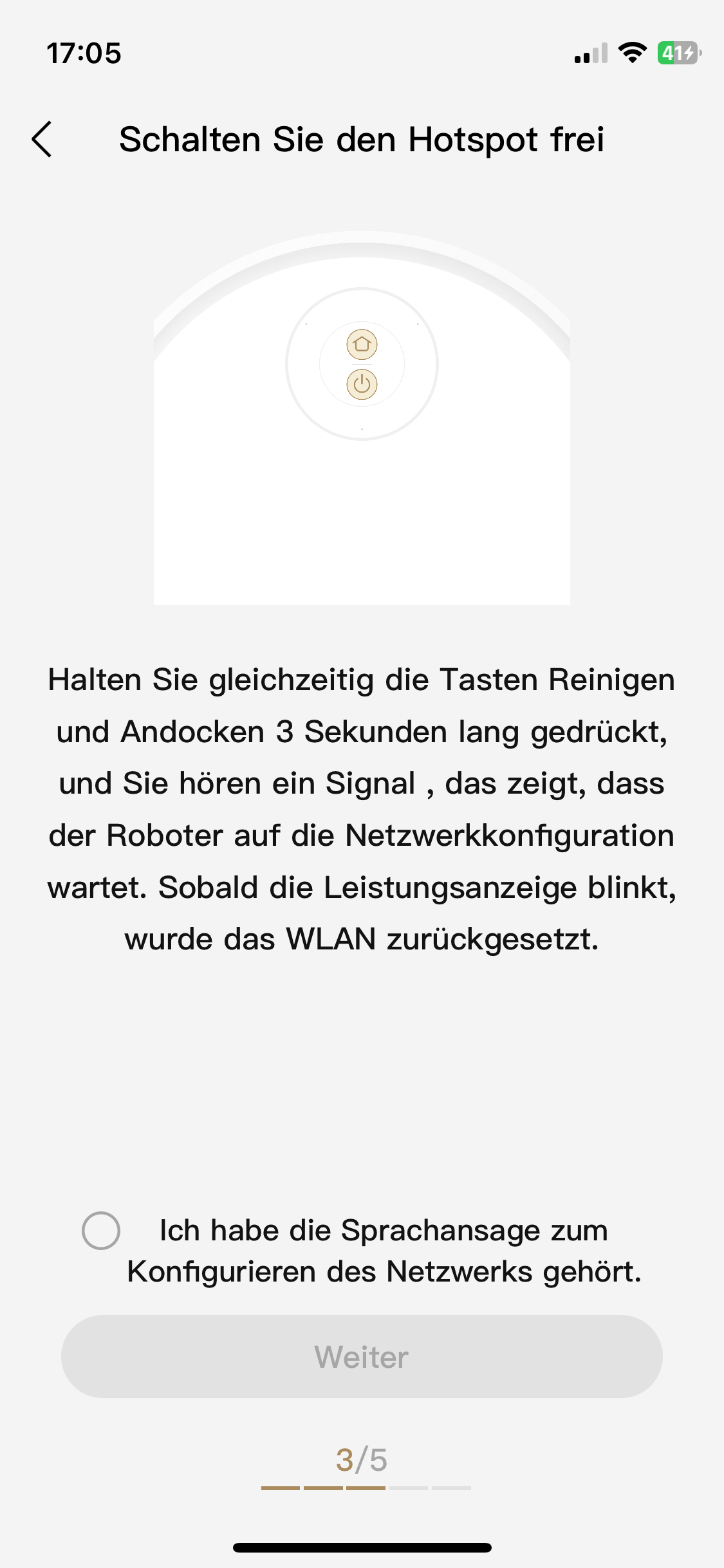Check the Sprachansage gehört confirmation box
Viewport: 724px width, 1568px height.
(x=101, y=1230)
